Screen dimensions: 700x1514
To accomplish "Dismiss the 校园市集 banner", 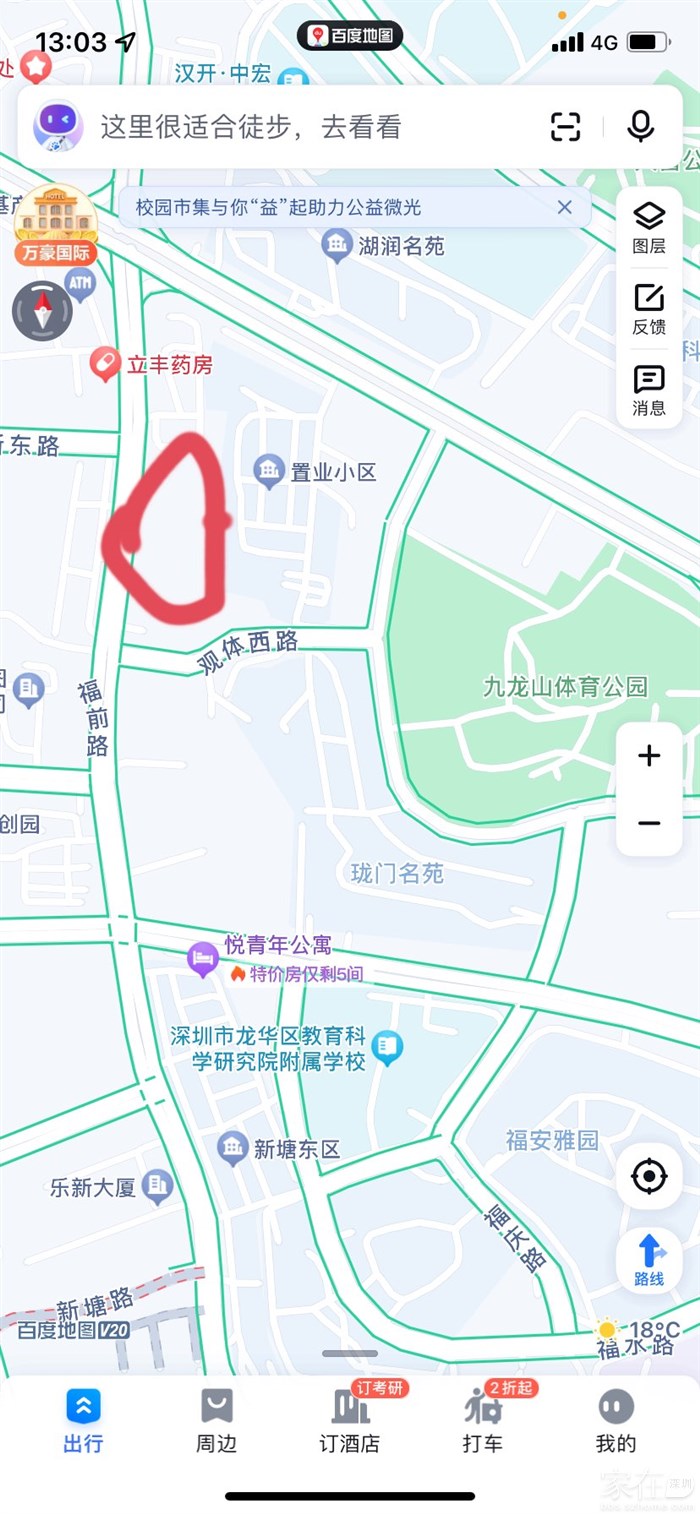I will coord(565,207).
